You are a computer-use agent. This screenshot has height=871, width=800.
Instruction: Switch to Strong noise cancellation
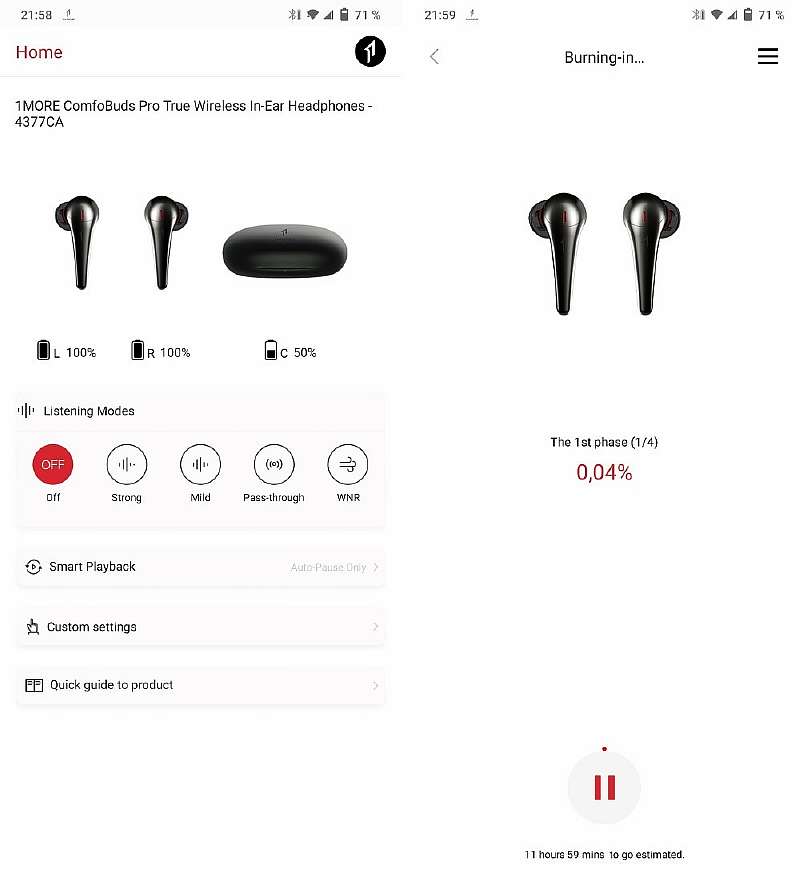click(x=127, y=465)
